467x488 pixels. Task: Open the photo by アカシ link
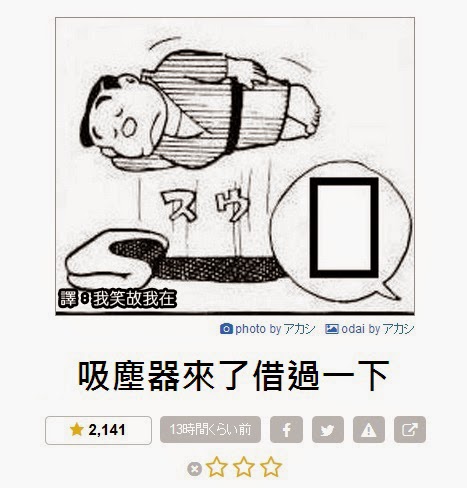267,329
